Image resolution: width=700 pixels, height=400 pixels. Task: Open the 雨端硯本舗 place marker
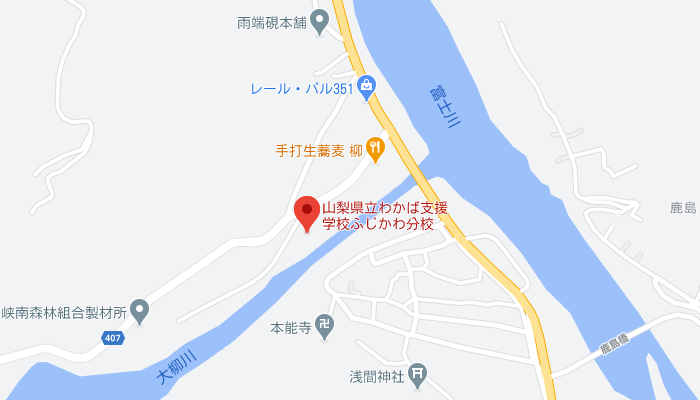(320, 18)
